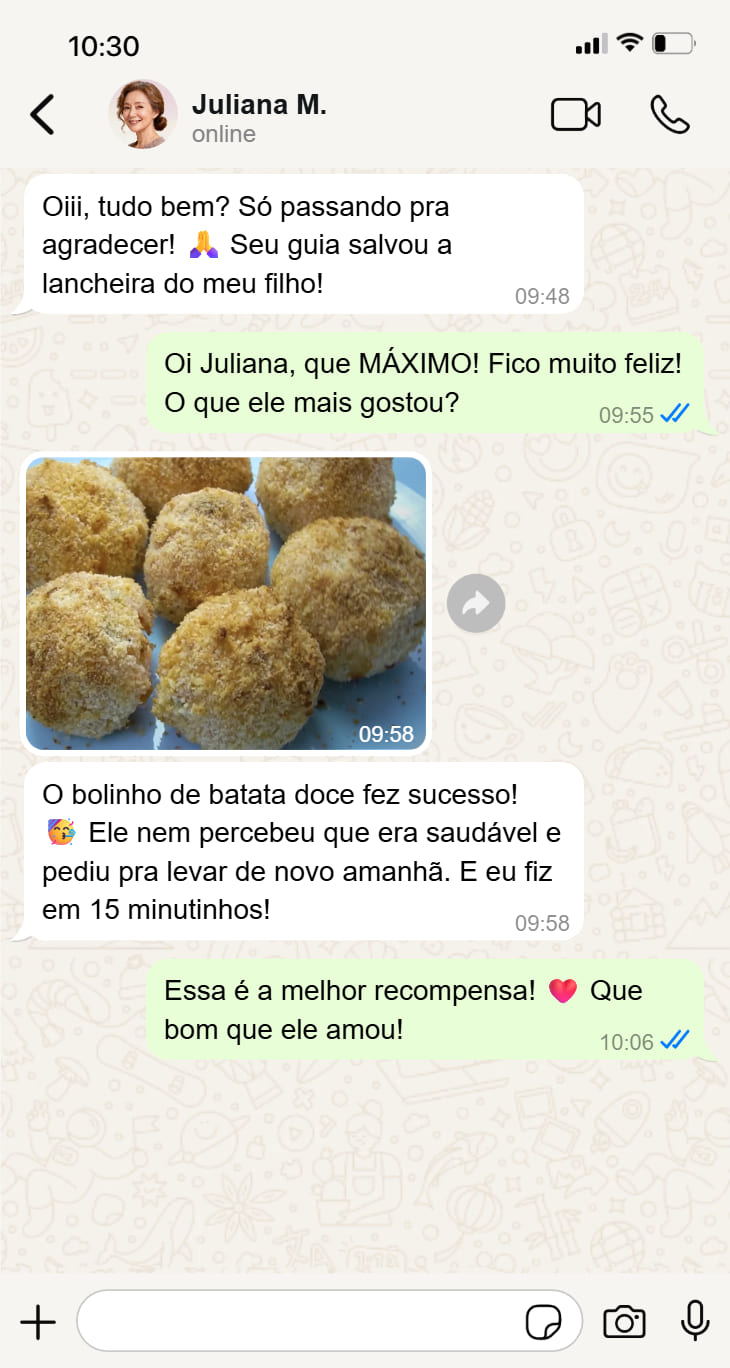Start a video call with Juliana
Viewport: 730px width, 1368px height.
click(x=576, y=115)
